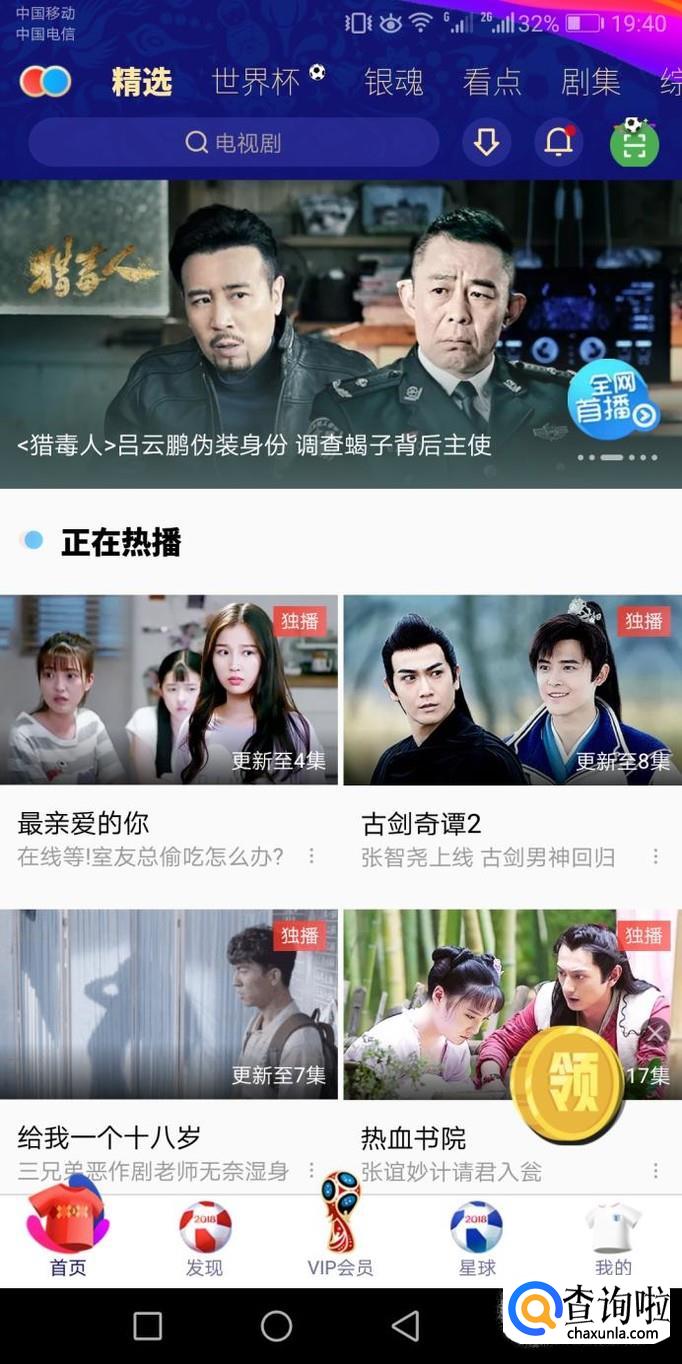This screenshot has height=1364, width=682.
Task: Open the green scan icon
Action: click(634, 145)
